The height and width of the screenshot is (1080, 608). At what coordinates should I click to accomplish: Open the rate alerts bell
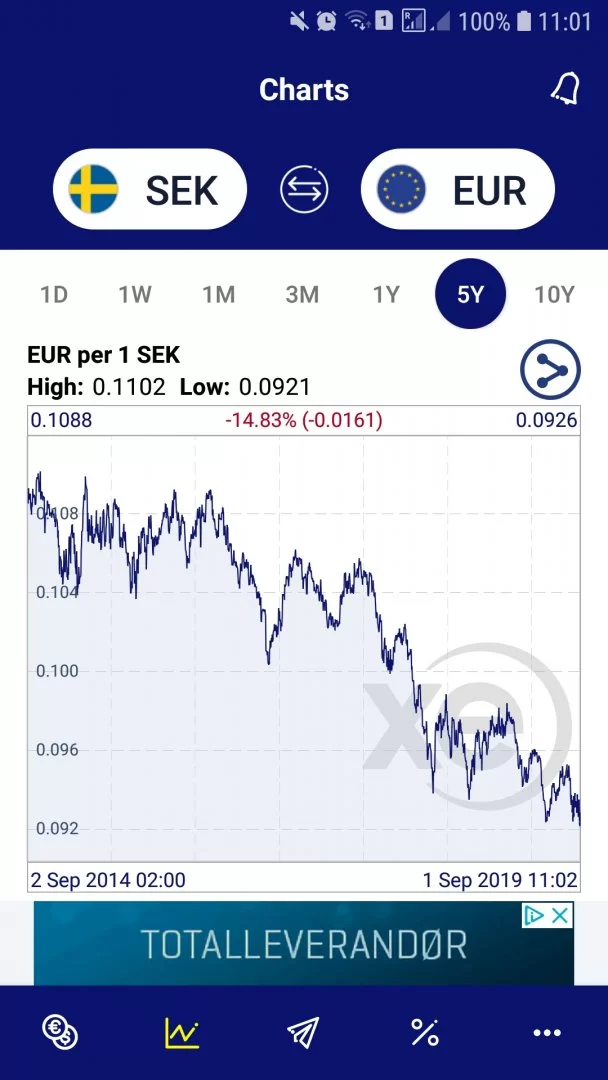[565, 89]
